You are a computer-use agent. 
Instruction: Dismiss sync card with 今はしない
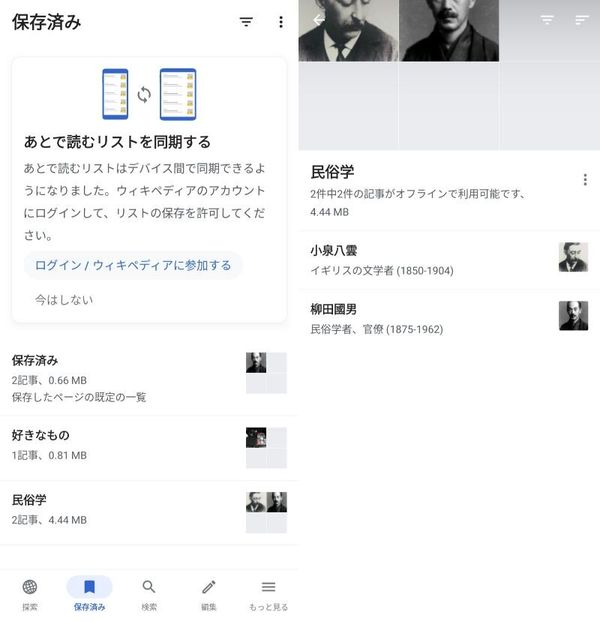click(64, 299)
